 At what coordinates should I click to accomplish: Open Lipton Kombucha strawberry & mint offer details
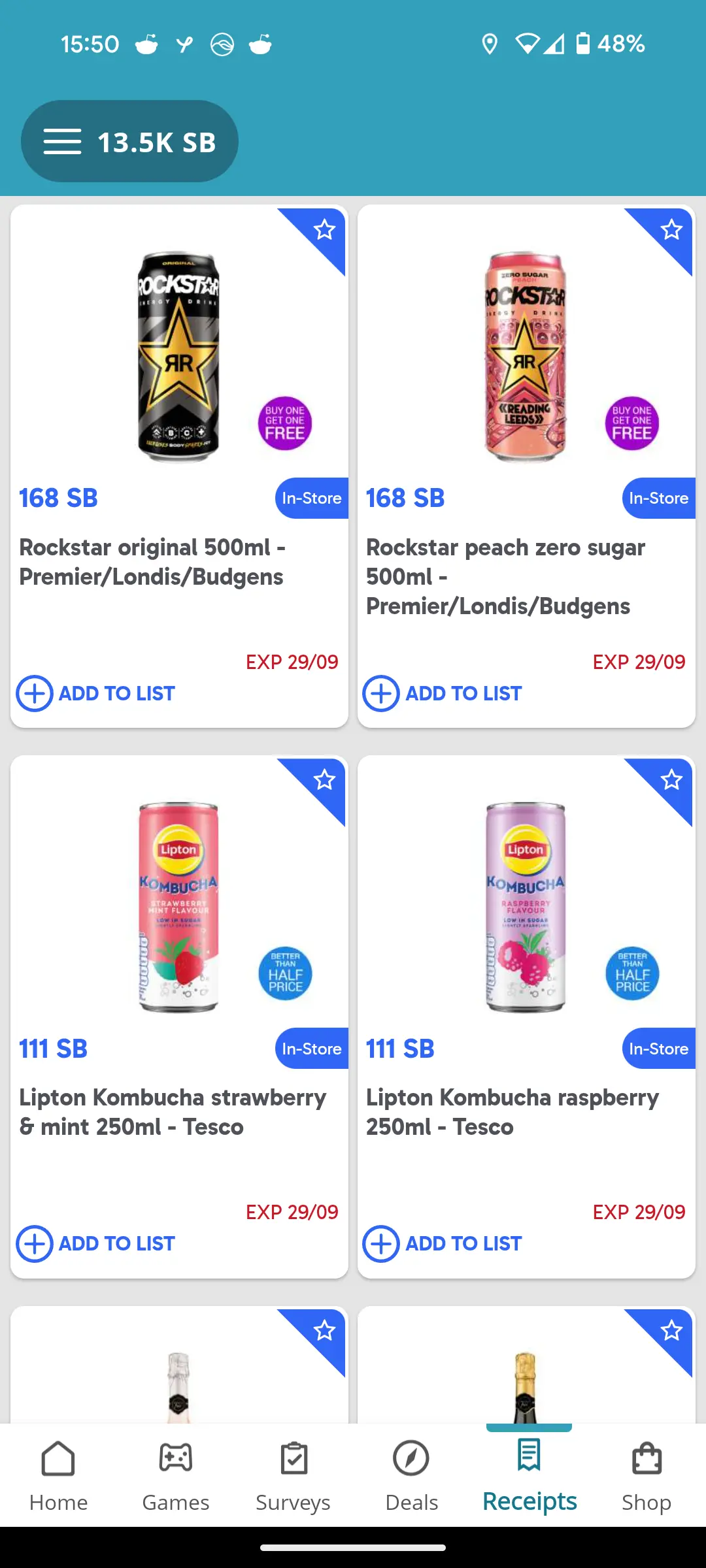click(x=178, y=908)
